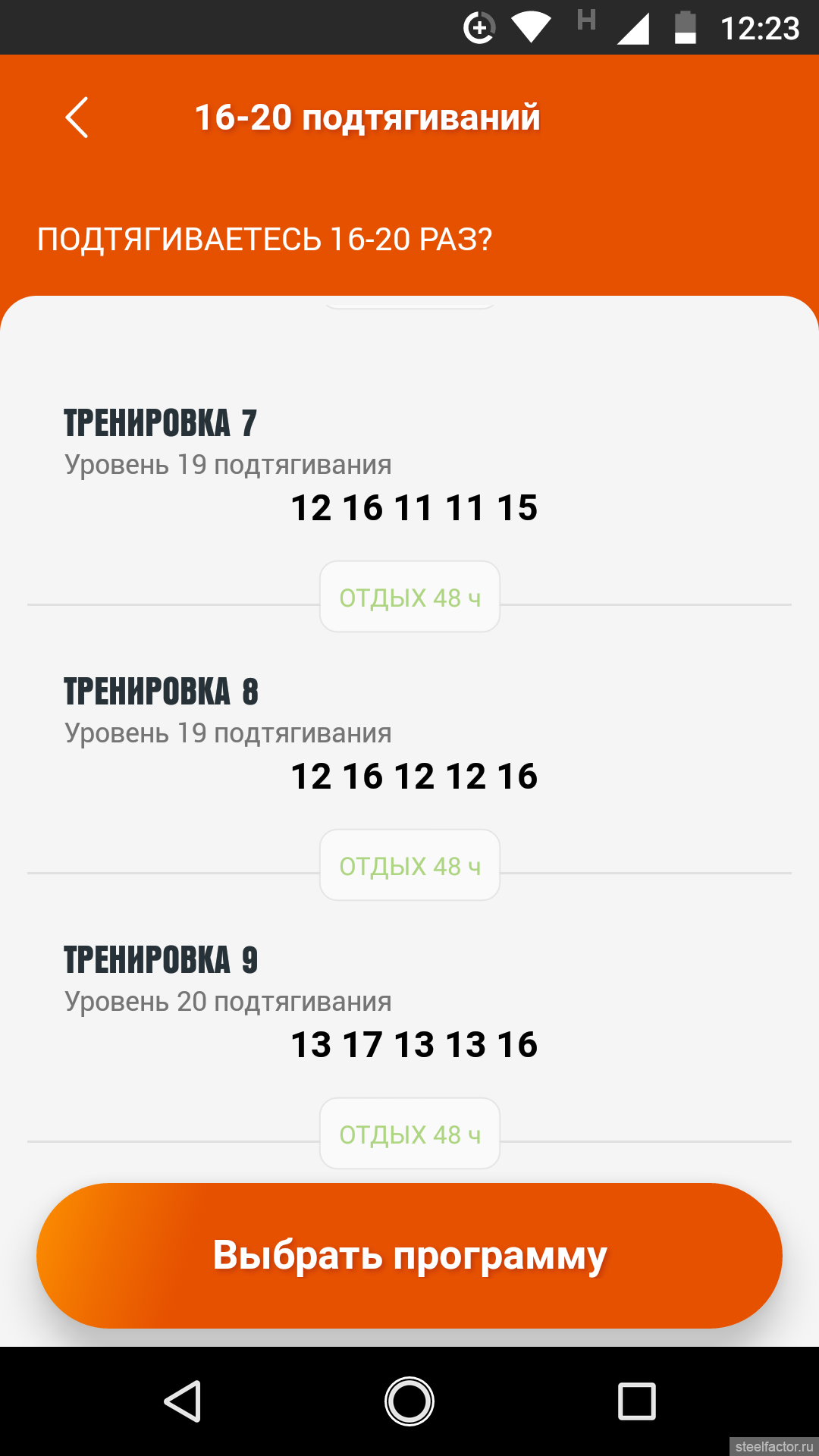Open the recent apps overview
Viewport: 819px width, 1456px height.
pyautogui.click(x=637, y=1401)
